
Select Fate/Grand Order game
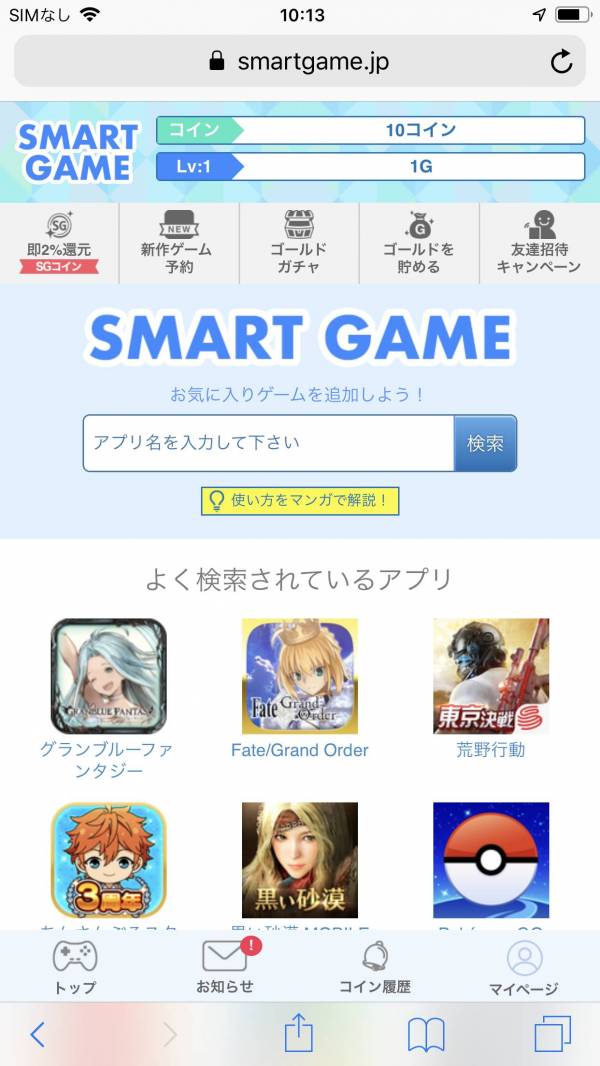tap(300, 676)
